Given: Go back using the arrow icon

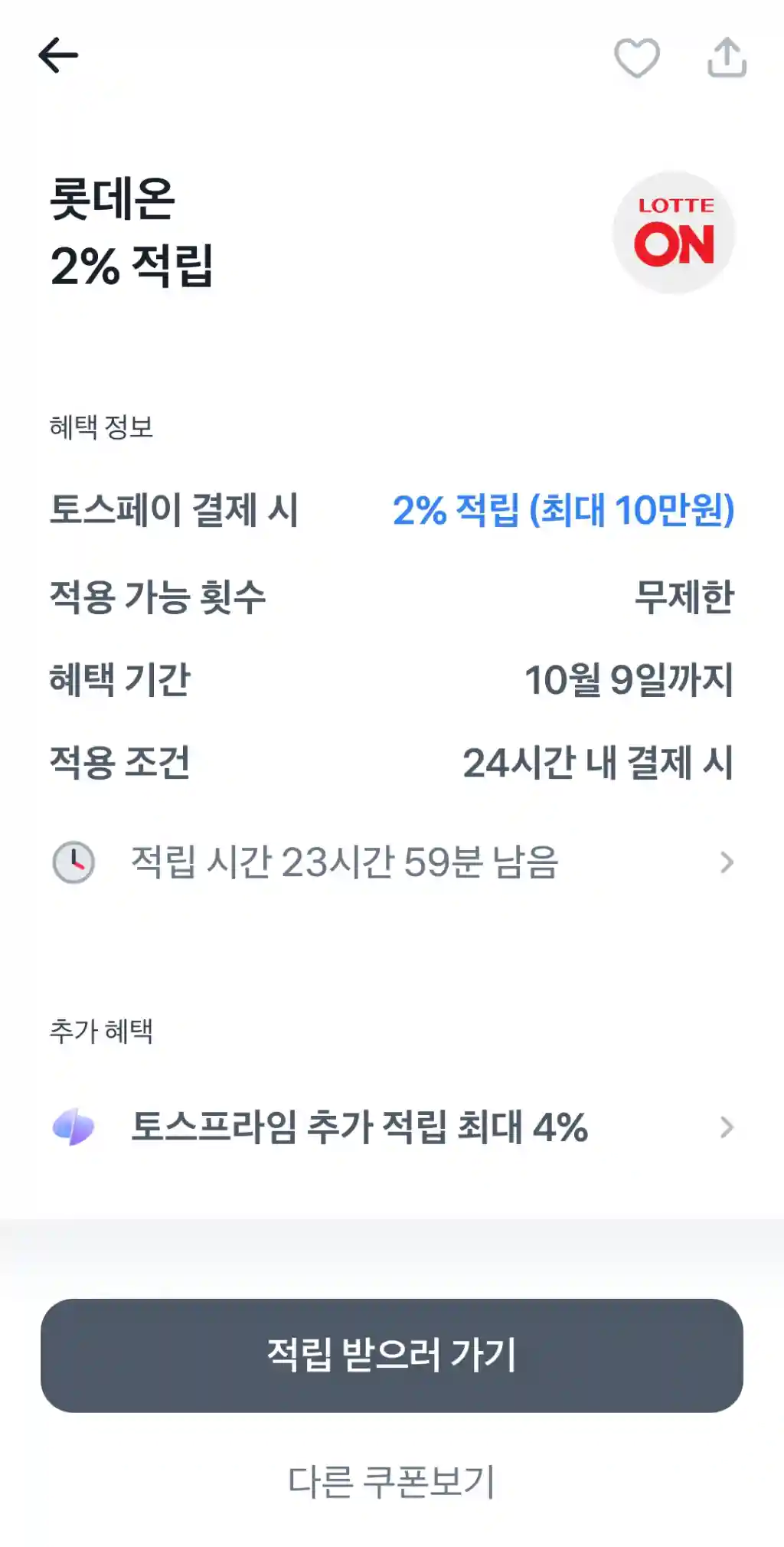Looking at the screenshot, I should tap(58, 56).
